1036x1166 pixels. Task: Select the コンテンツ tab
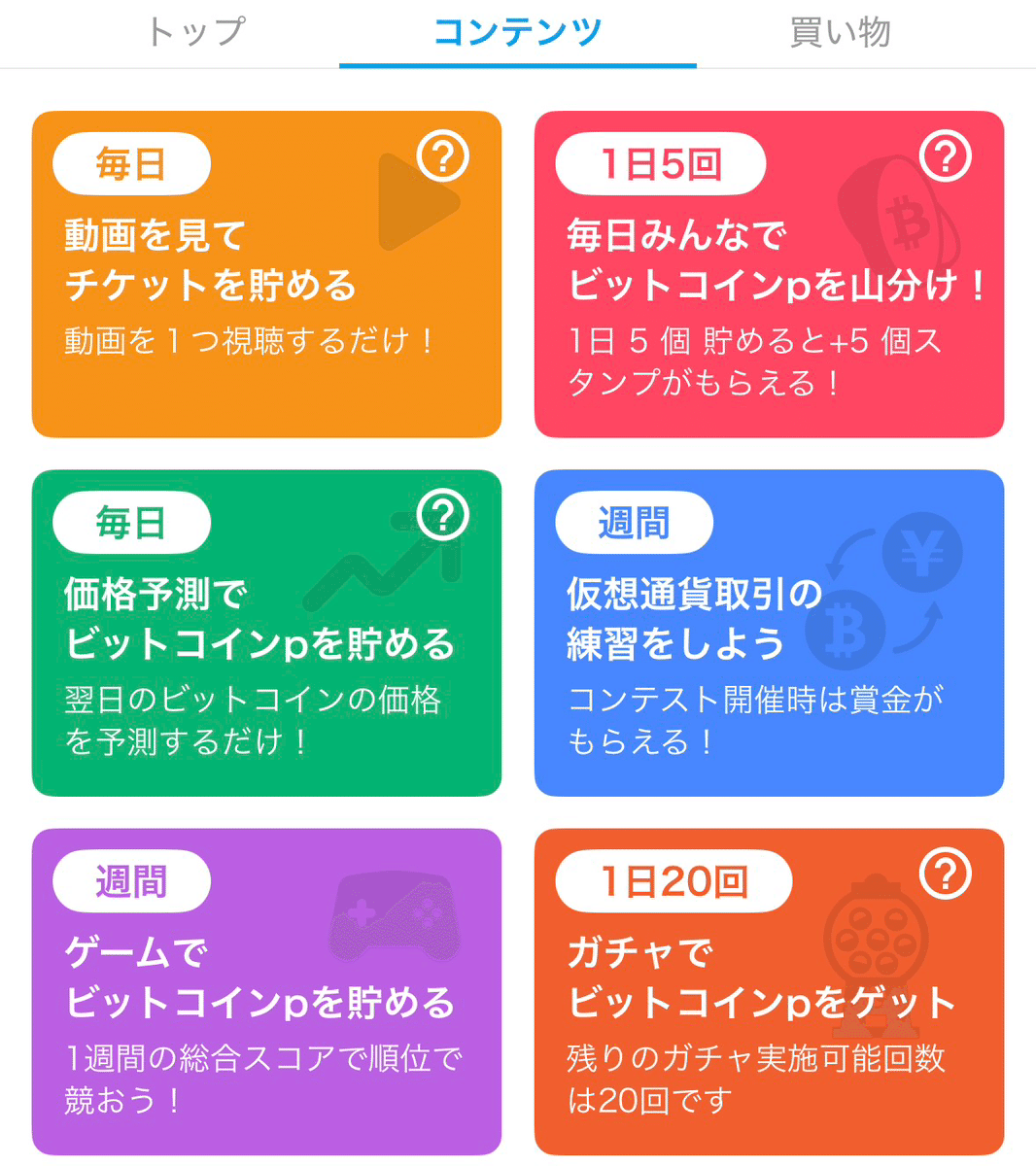[x=518, y=31]
